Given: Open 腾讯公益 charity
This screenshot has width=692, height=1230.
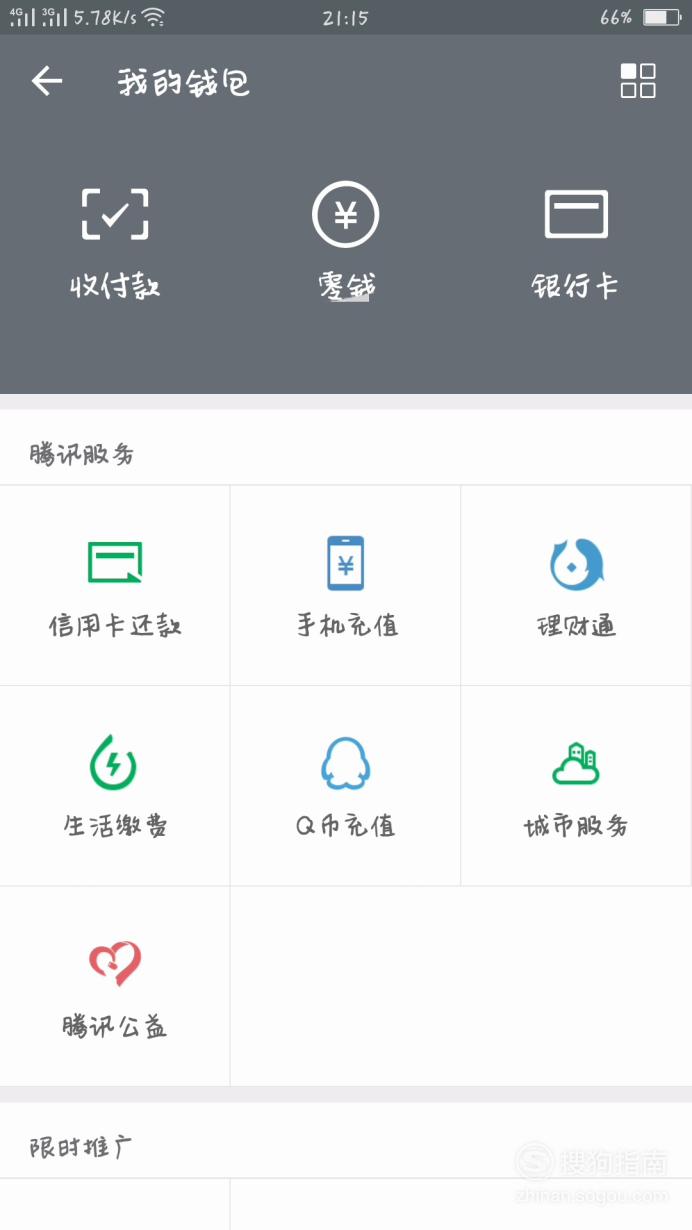Looking at the screenshot, I should tap(115, 987).
